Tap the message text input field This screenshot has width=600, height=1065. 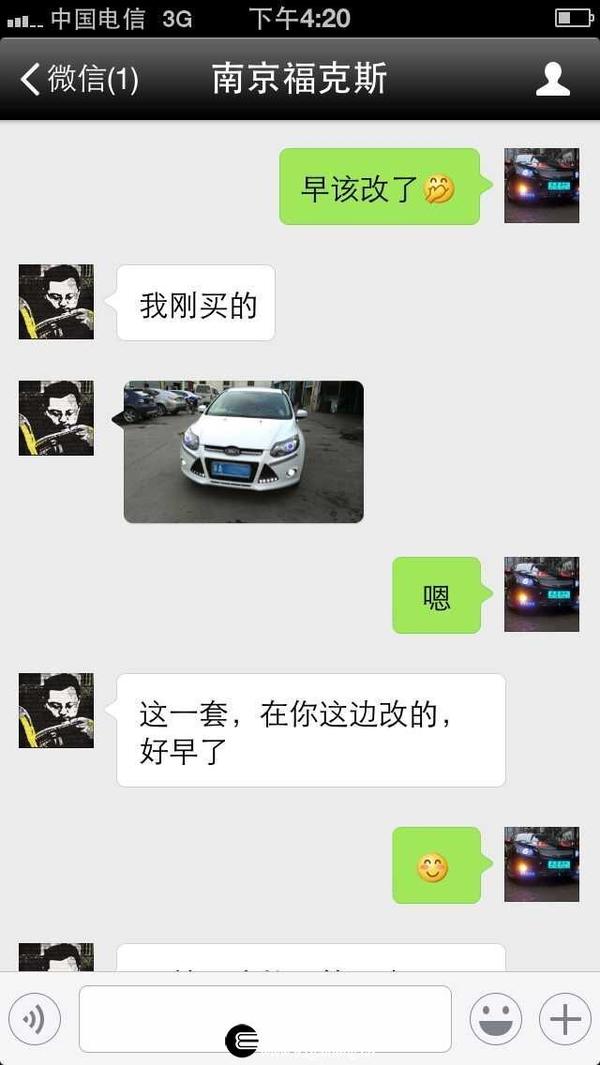pyautogui.click(x=265, y=1019)
